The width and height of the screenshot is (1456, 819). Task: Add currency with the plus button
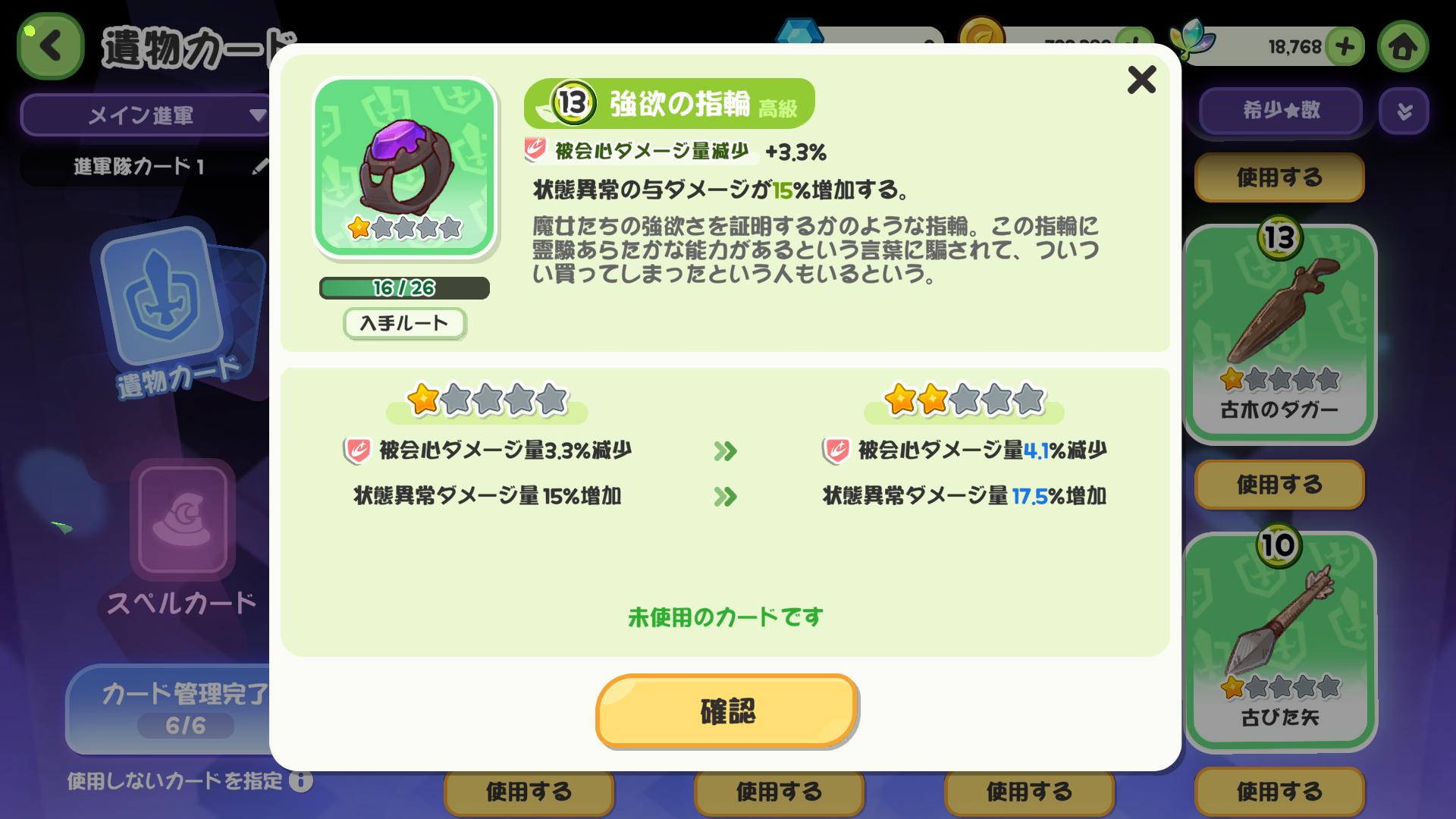[1345, 47]
